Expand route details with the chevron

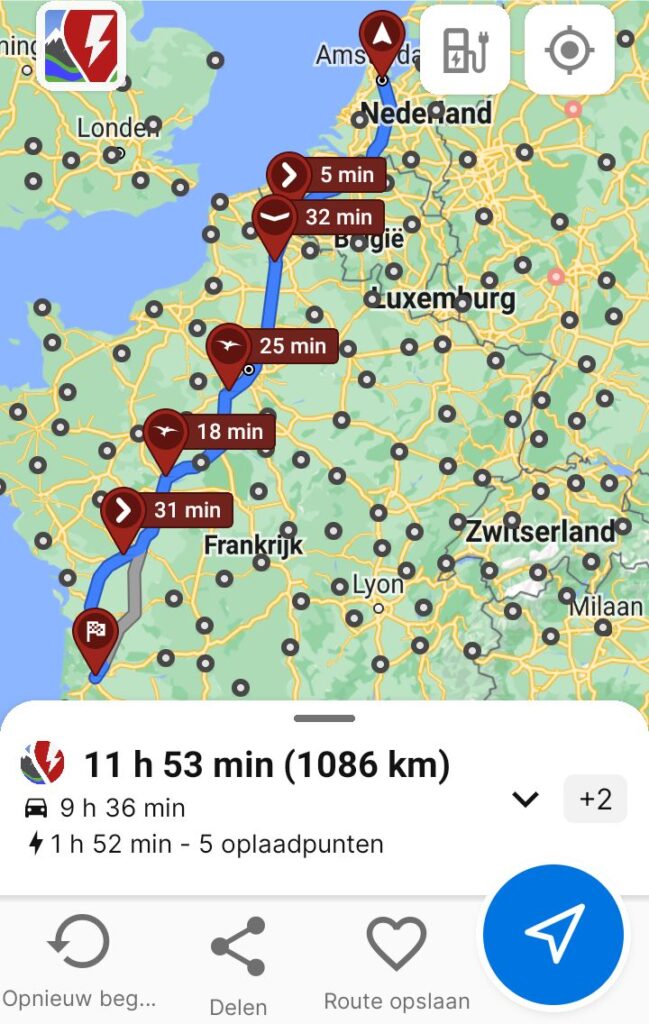click(525, 798)
